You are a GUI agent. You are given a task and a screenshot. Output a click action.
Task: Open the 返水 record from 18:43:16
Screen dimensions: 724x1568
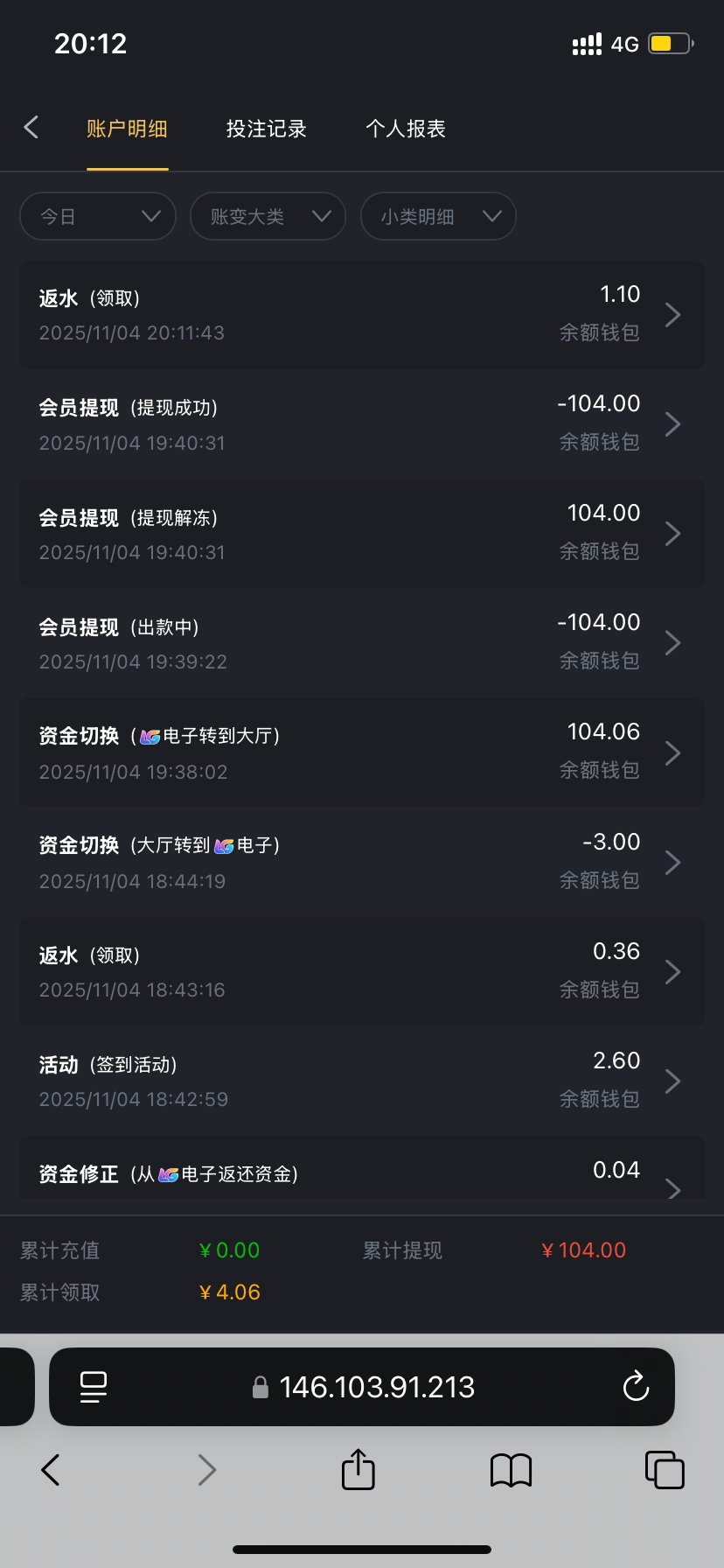pos(362,971)
